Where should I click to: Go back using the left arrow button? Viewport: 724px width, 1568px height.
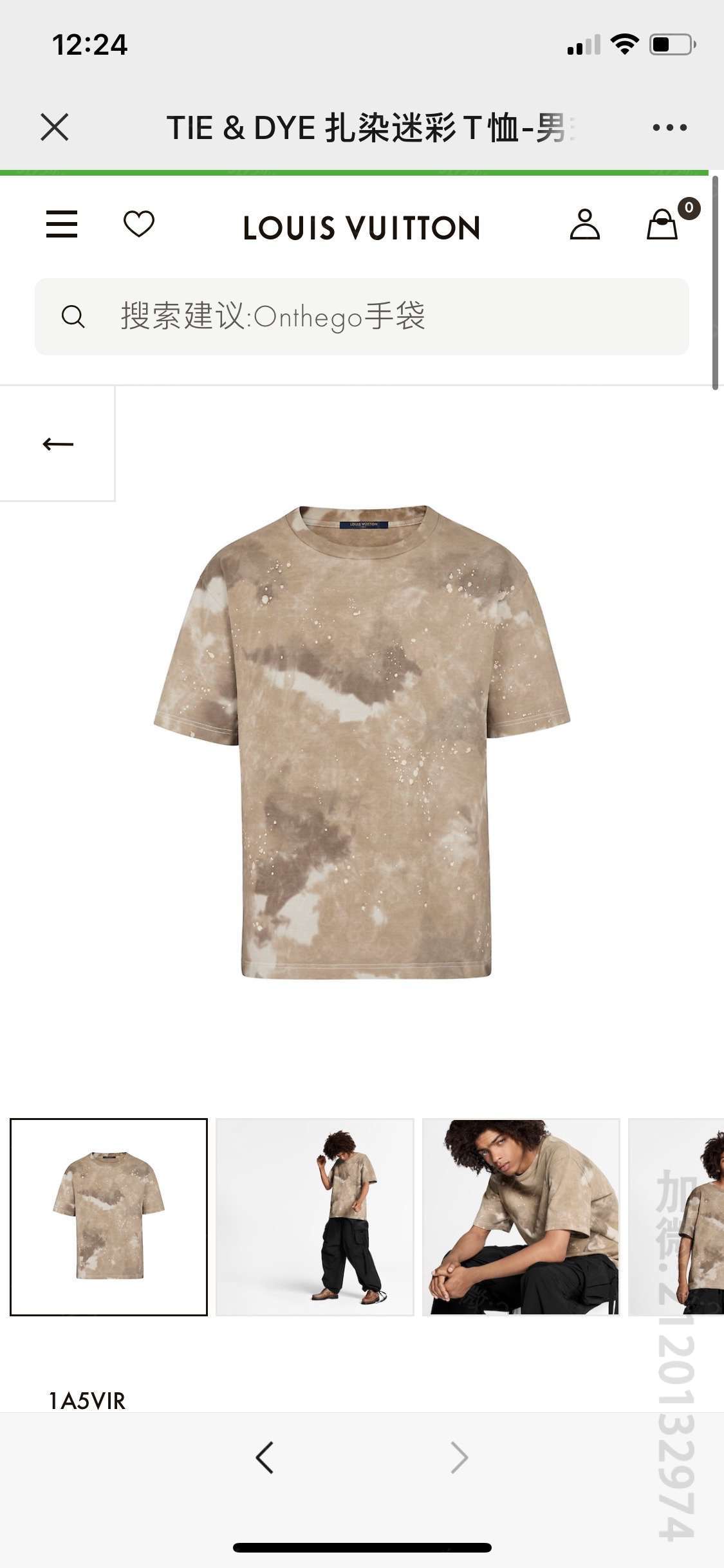click(x=58, y=444)
